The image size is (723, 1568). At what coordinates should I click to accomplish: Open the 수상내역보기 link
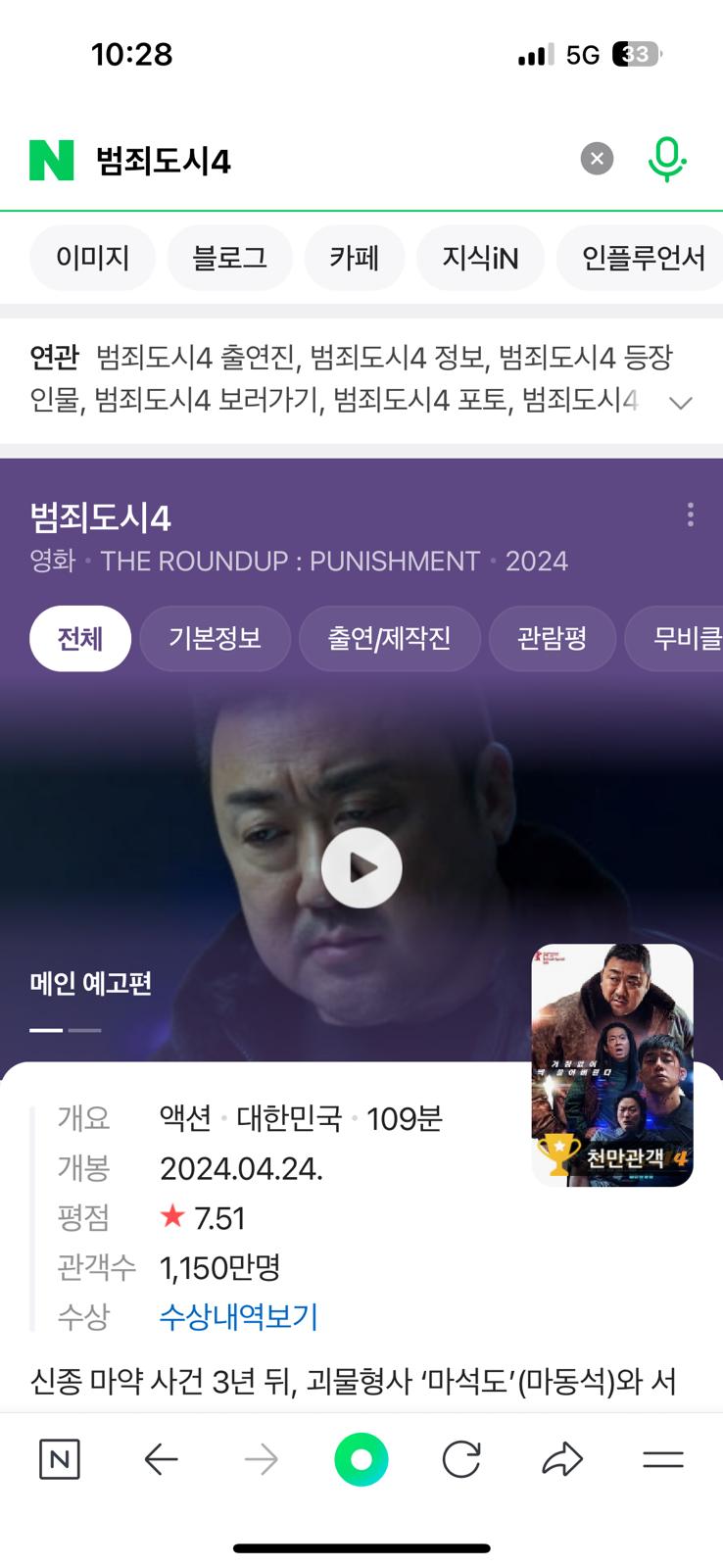pyautogui.click(x=239, y=1316)
